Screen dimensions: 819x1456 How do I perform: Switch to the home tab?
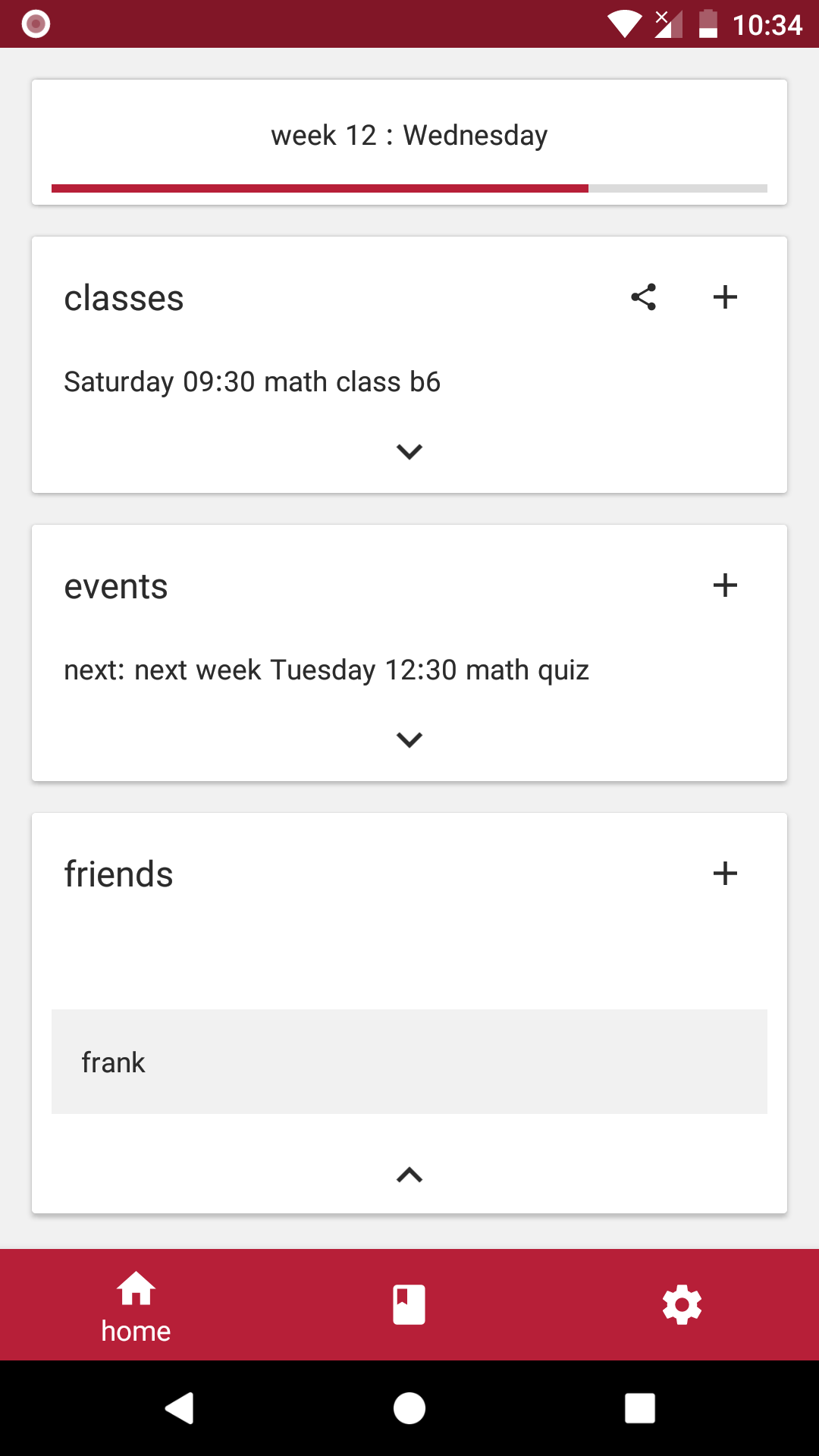[136, 1306]
